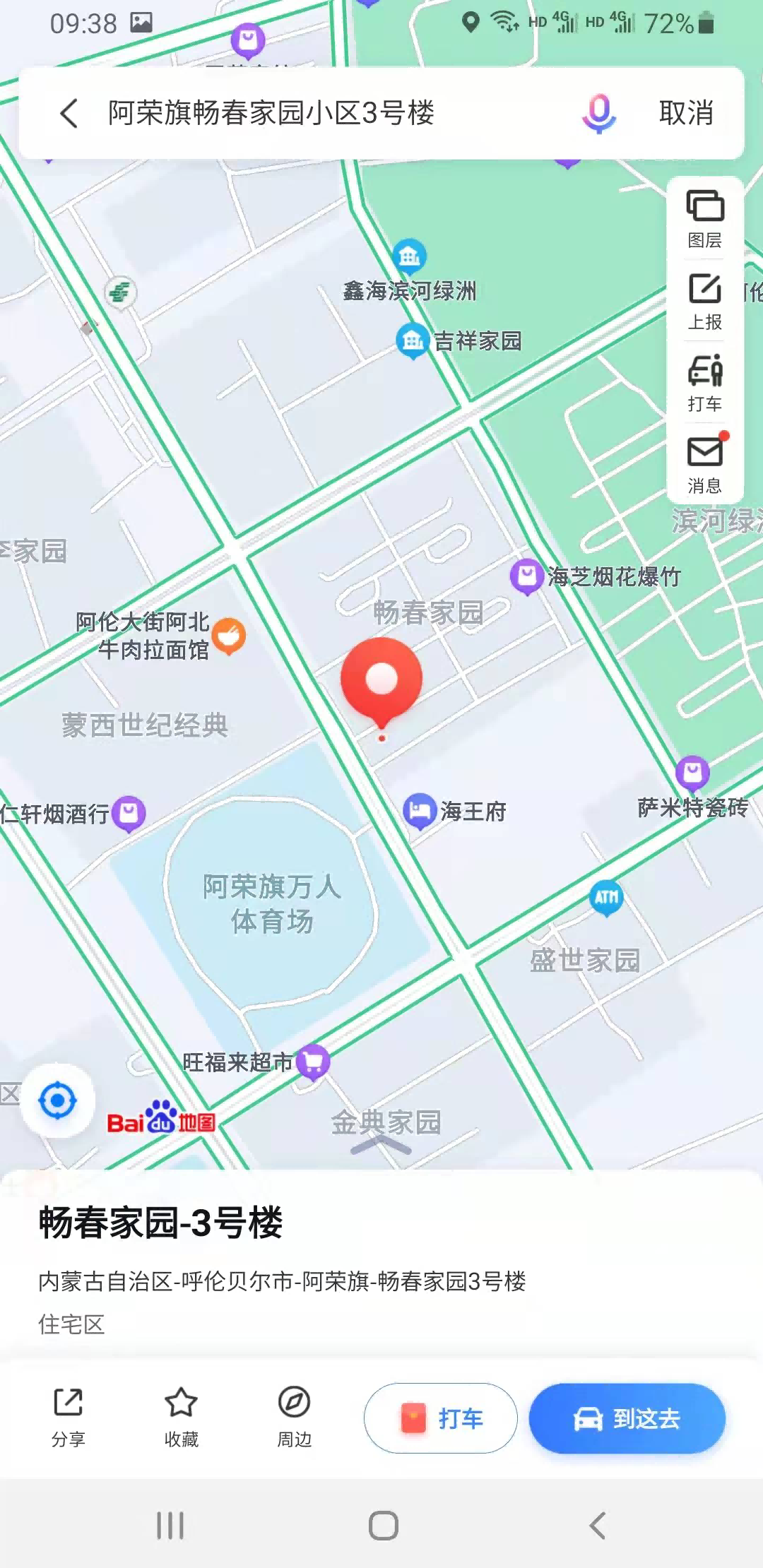Select the 旺福来超市 map marker
This screenshot has height=1568, width=763.
(314, 1062)
